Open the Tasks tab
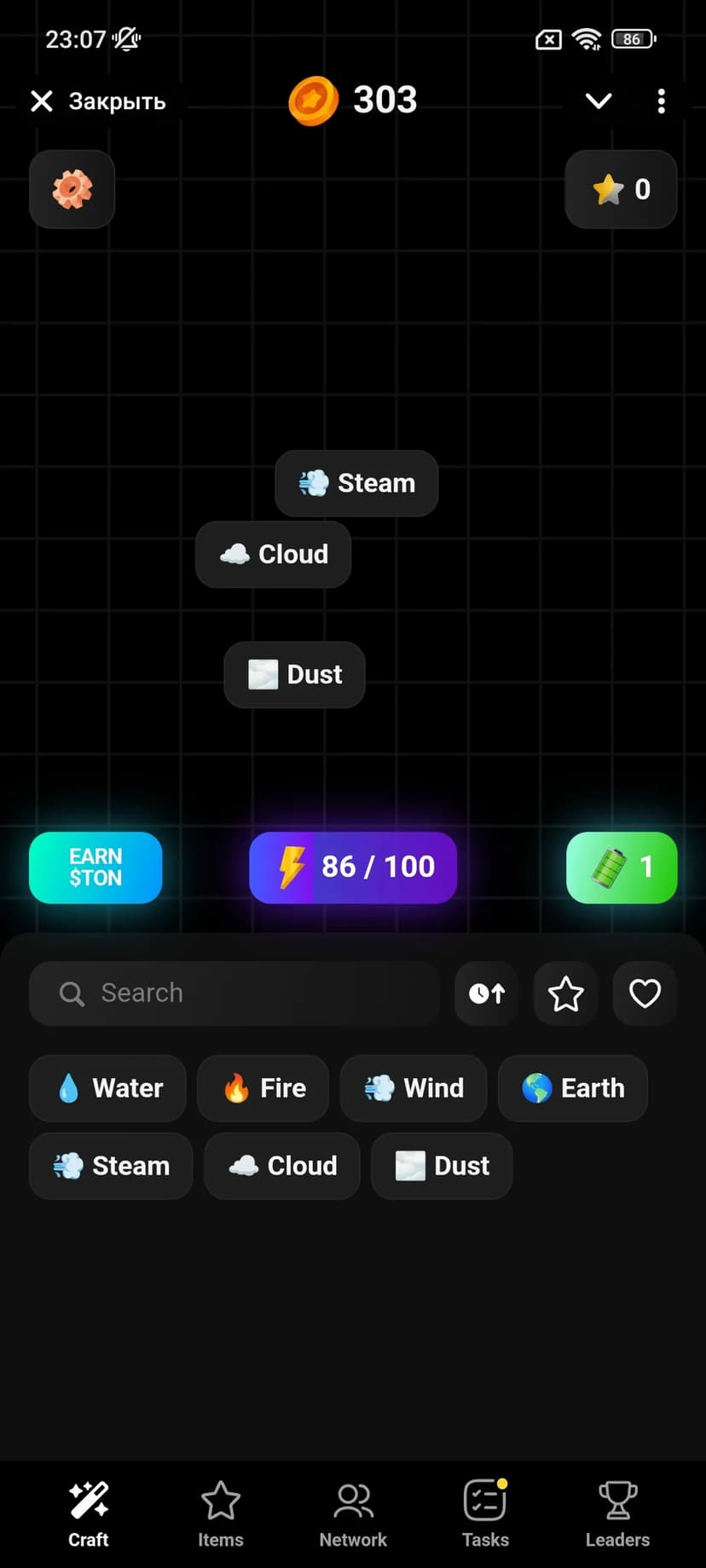The image size is (706, 1568). (x=485, y=1514)
